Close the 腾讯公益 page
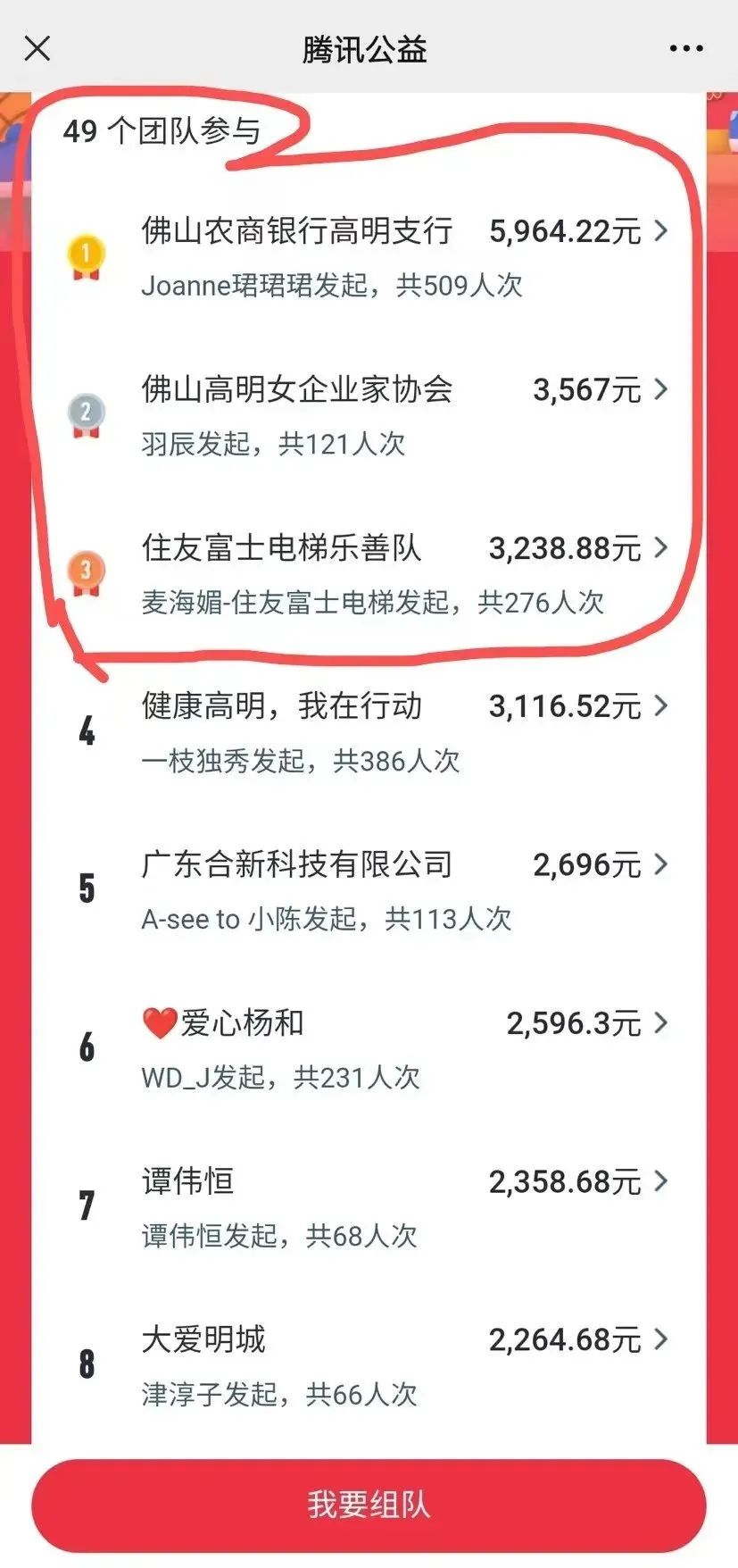The image size is (738, 1568). [37, 48]
